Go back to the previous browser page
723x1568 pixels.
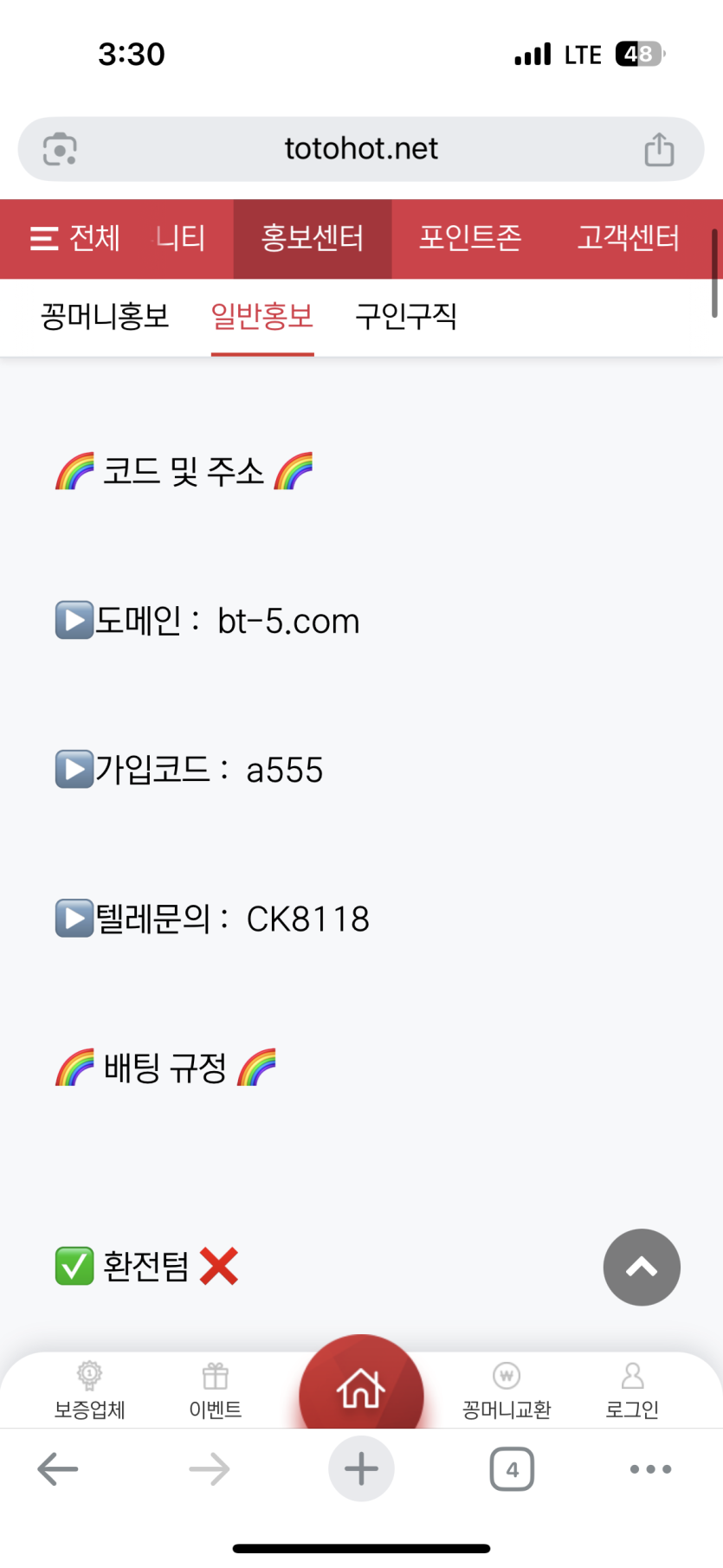click(58, 1469)
